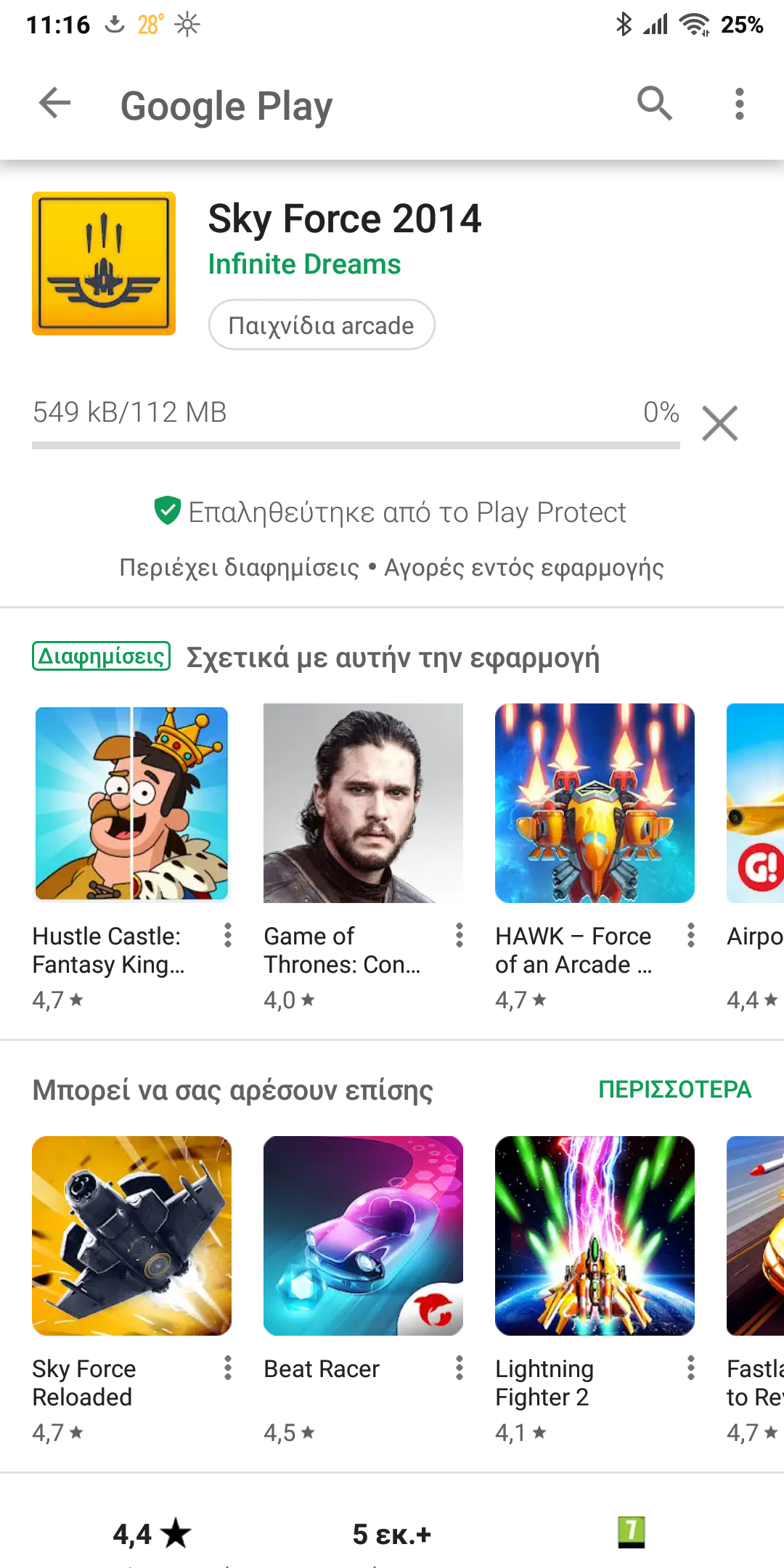Cancel the Sky Force 2014 download

point(719,423)
